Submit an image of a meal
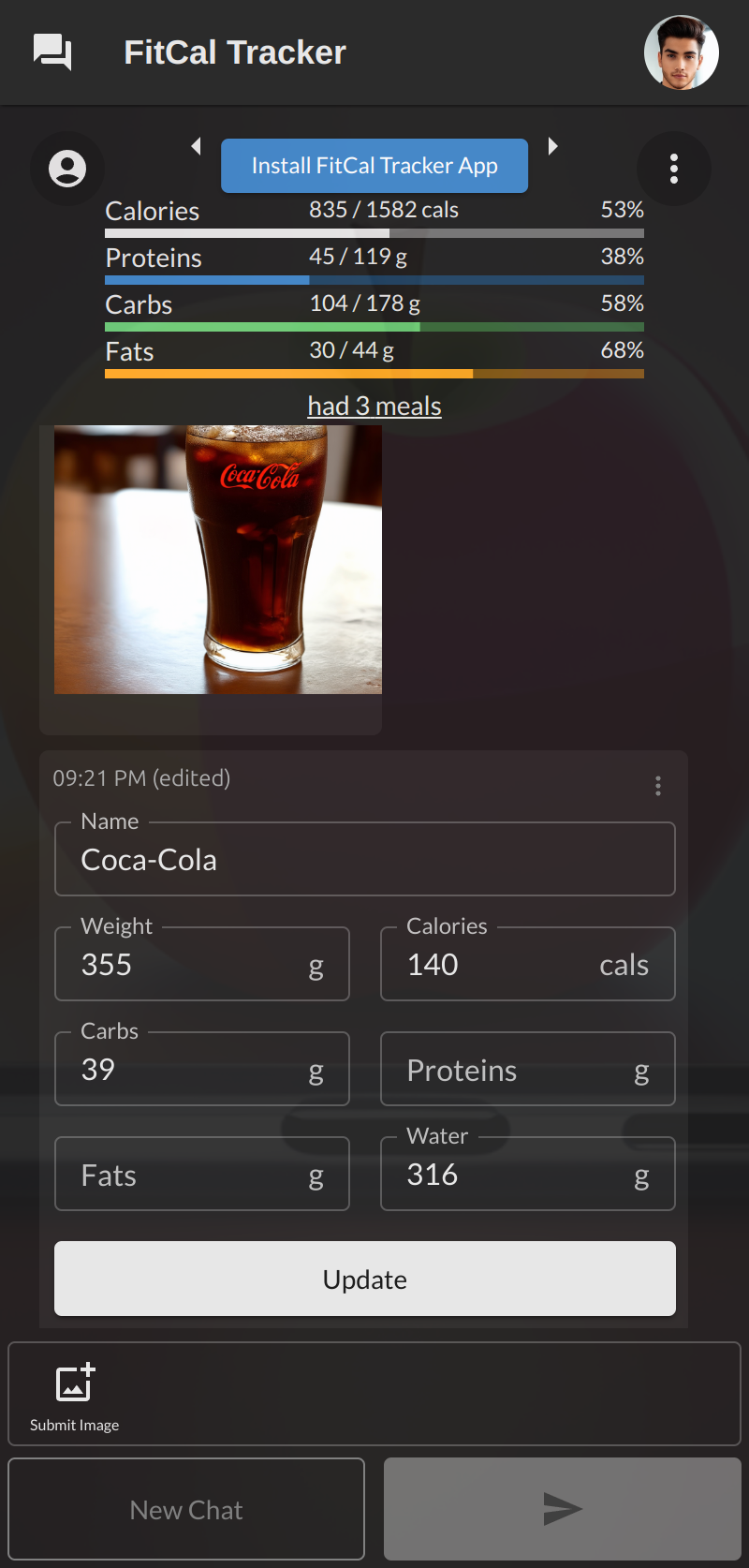 pos(75,1396)
